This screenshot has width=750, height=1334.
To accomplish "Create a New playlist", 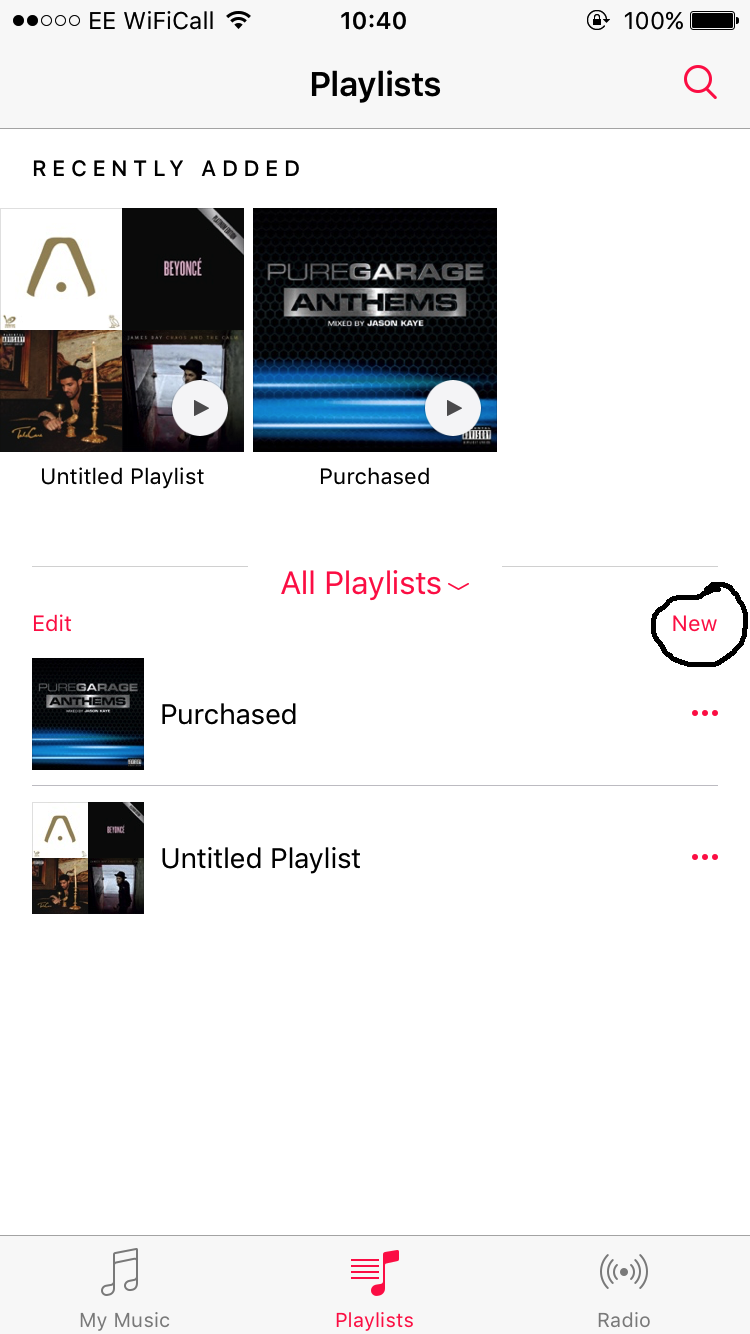I will 694,624.
